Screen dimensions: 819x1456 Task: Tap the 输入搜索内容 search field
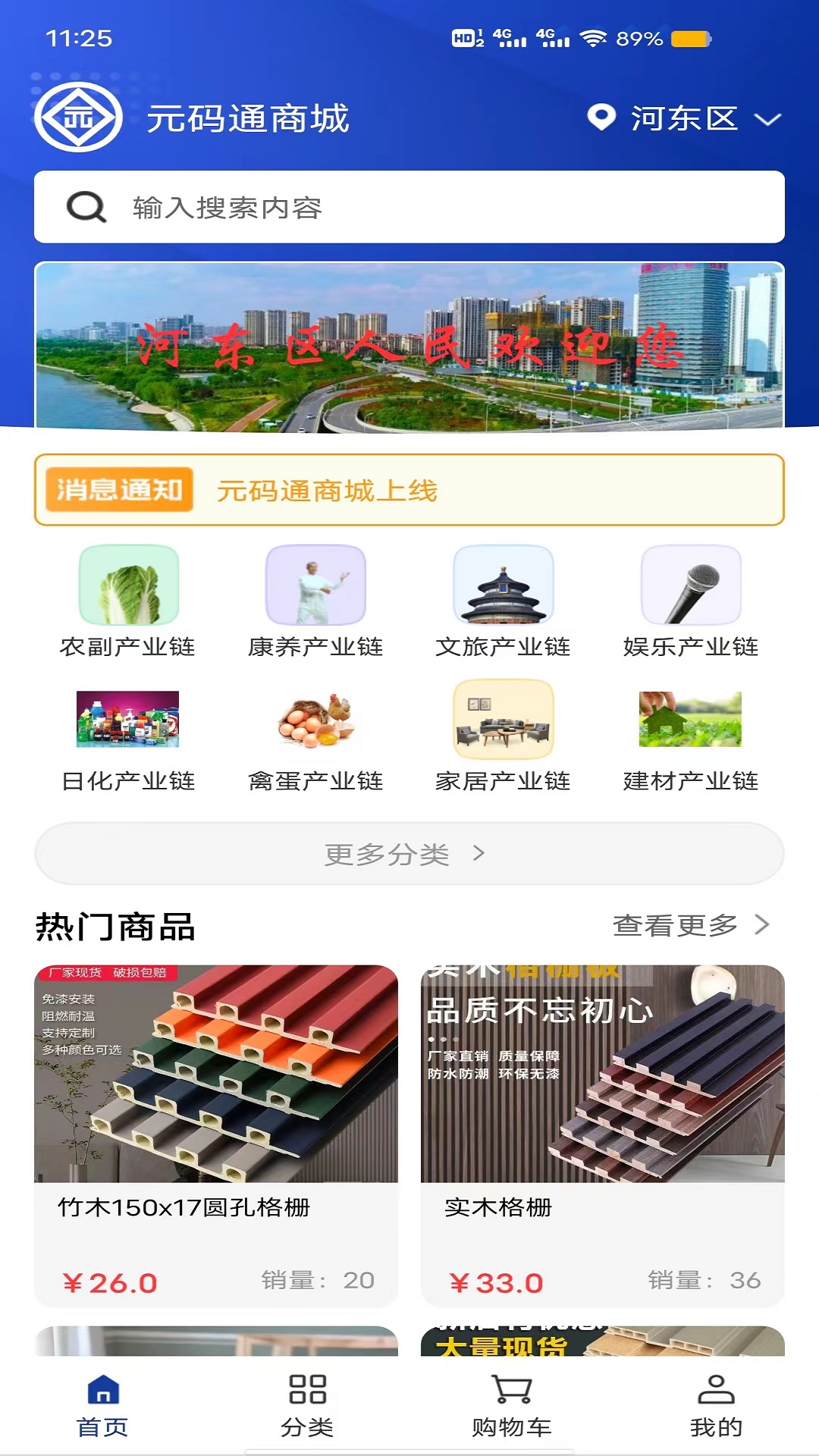click(409, 207)
